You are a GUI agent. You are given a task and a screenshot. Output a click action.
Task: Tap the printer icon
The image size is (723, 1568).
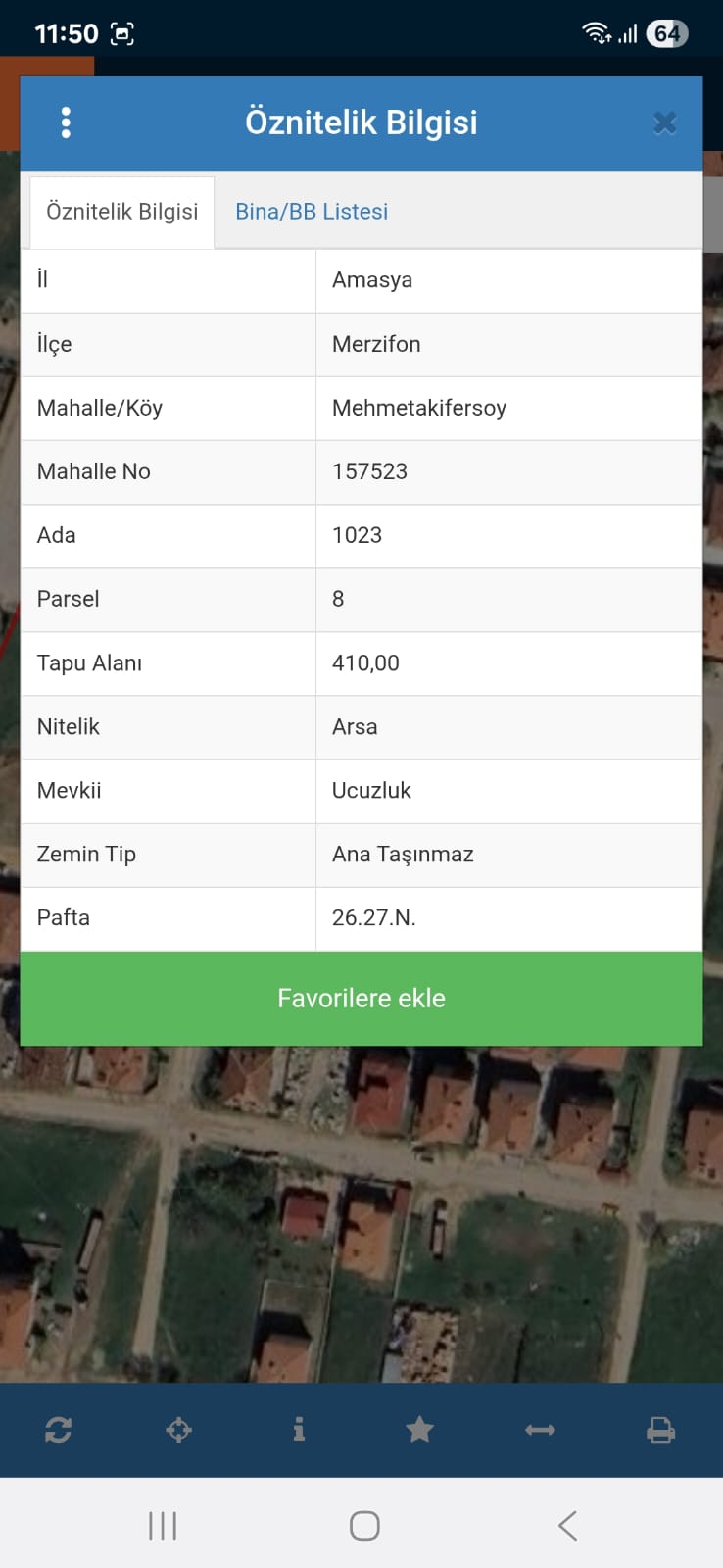[x=661, y=1430]
